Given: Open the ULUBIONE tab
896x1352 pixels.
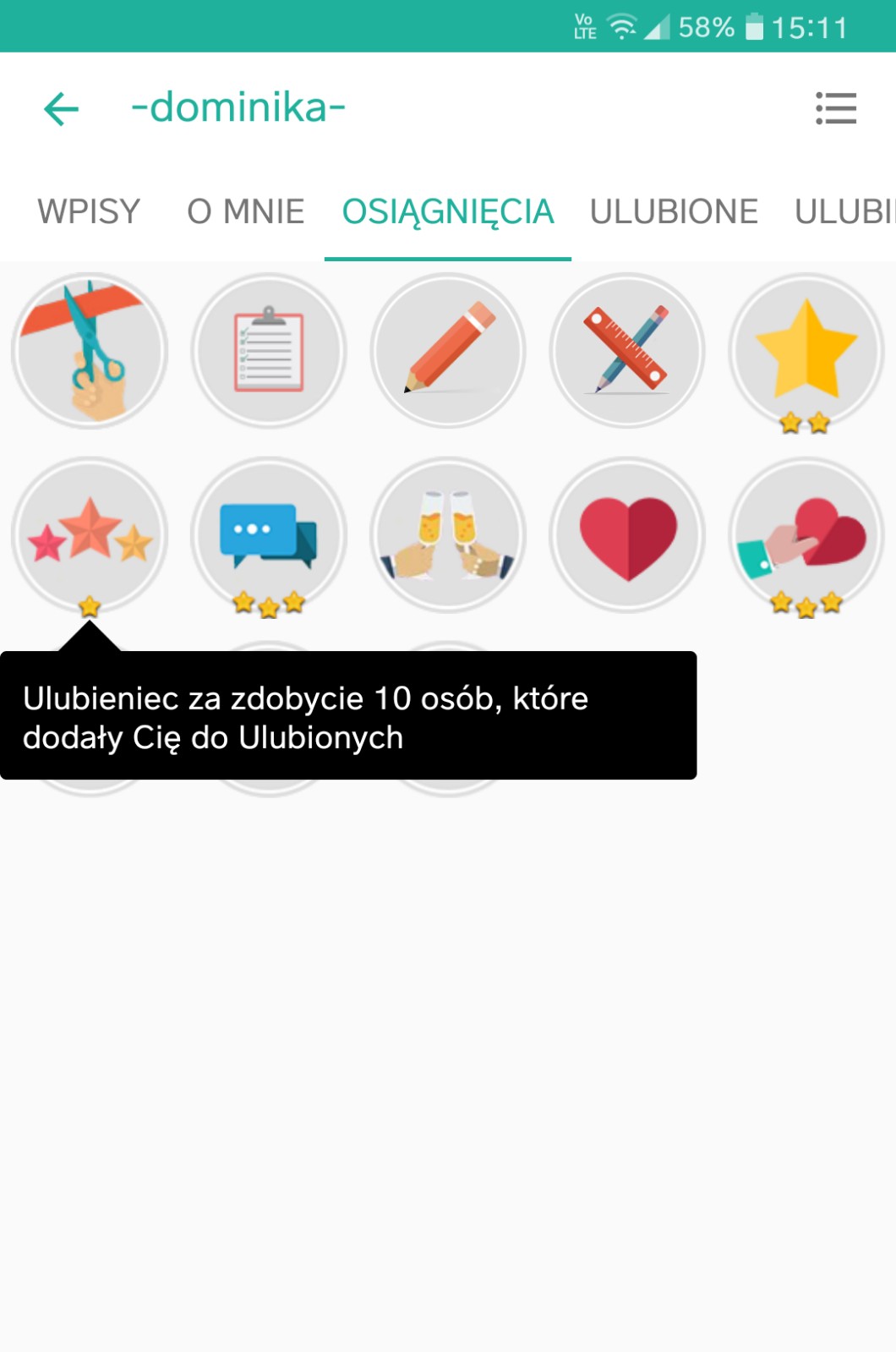Looking at the screenshot, I should click(673, 211).
